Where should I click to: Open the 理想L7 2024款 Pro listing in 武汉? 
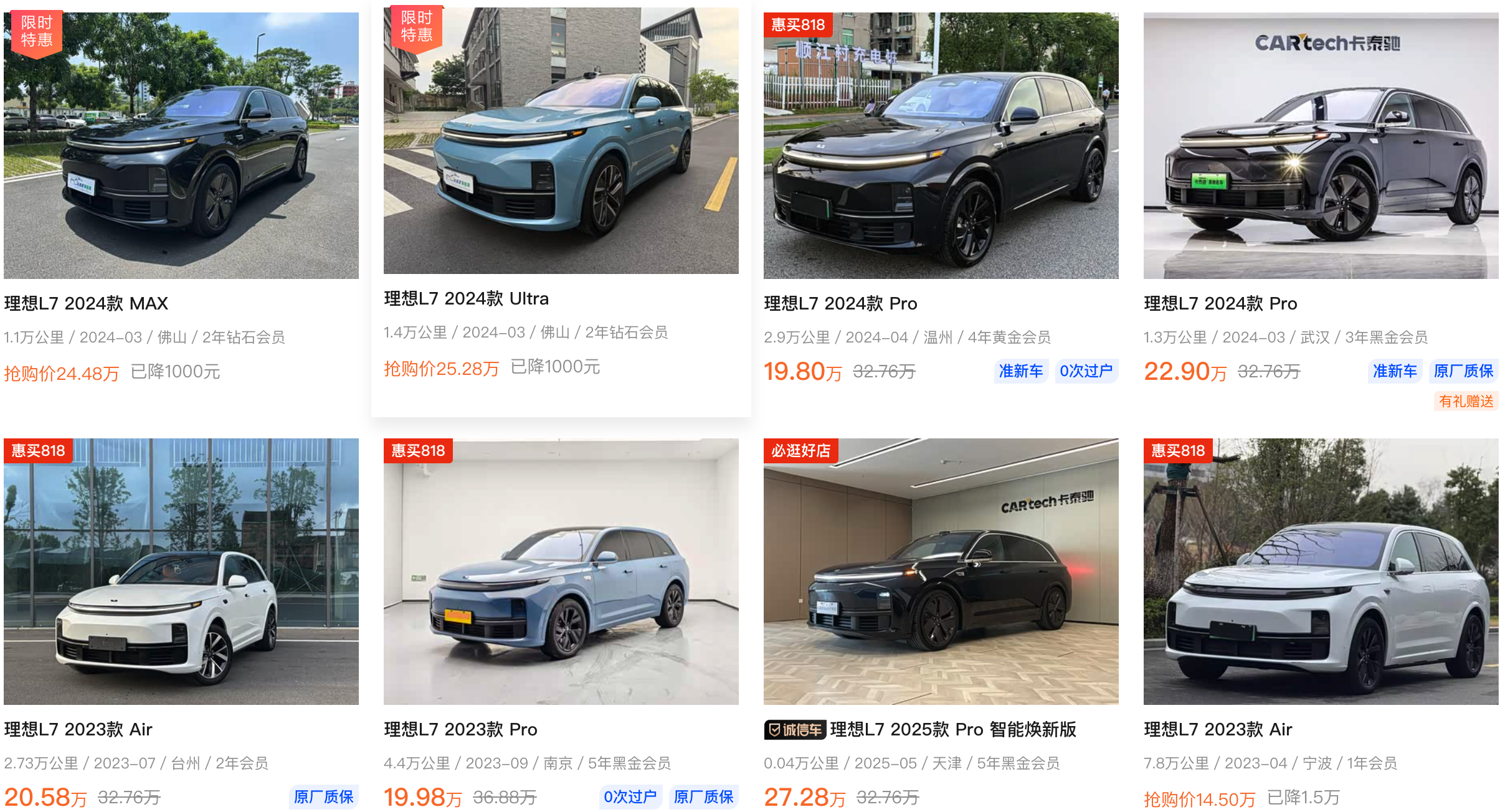tap(1321, 146)
